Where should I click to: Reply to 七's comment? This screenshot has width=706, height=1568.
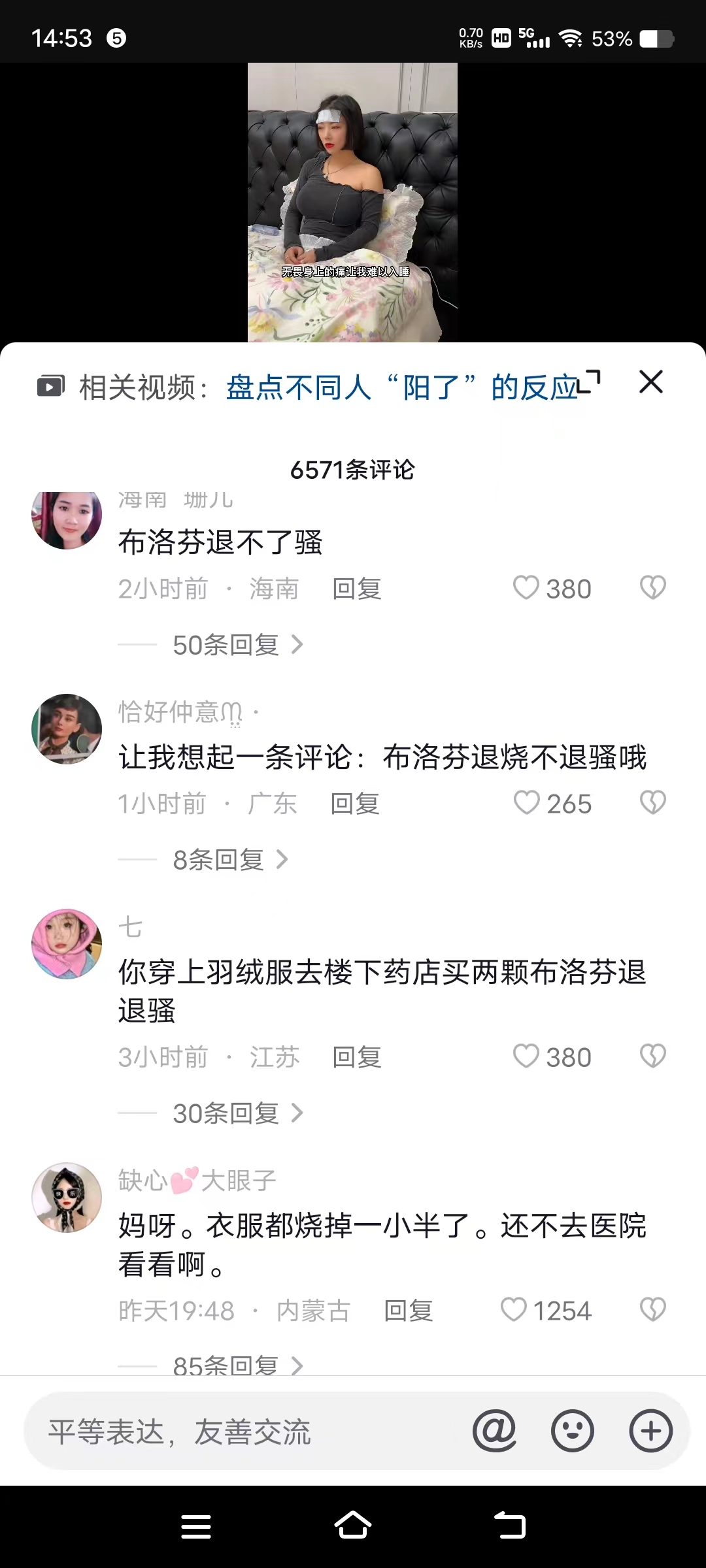pos(357,1057)
